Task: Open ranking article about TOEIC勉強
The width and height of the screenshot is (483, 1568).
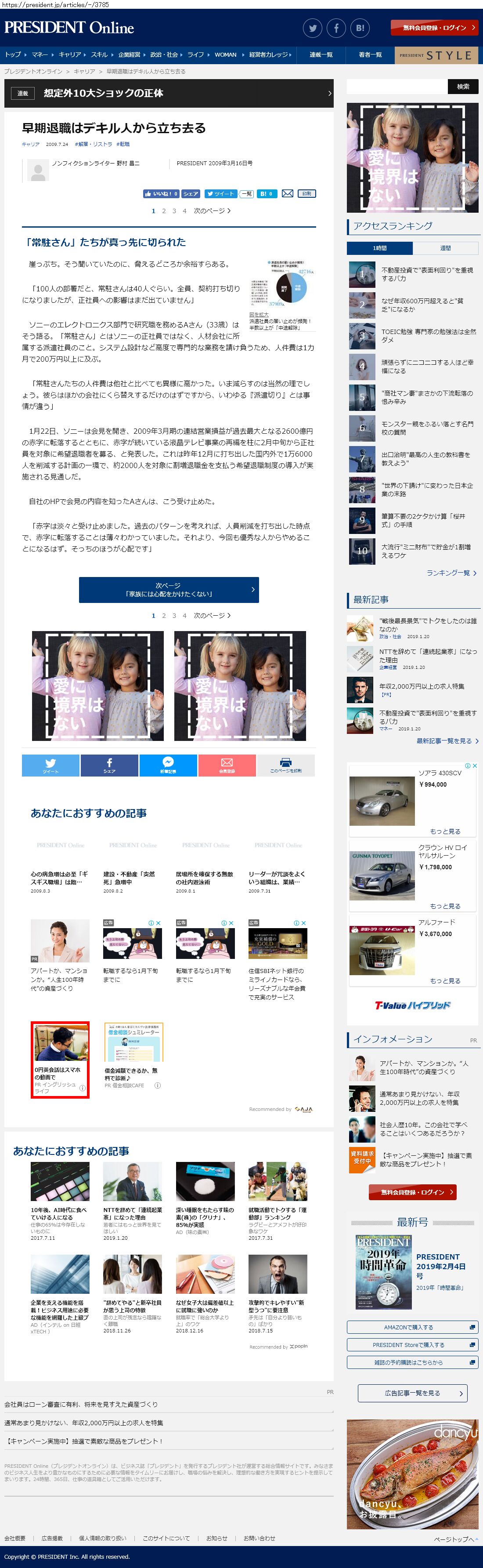Action: pos(428,335)
